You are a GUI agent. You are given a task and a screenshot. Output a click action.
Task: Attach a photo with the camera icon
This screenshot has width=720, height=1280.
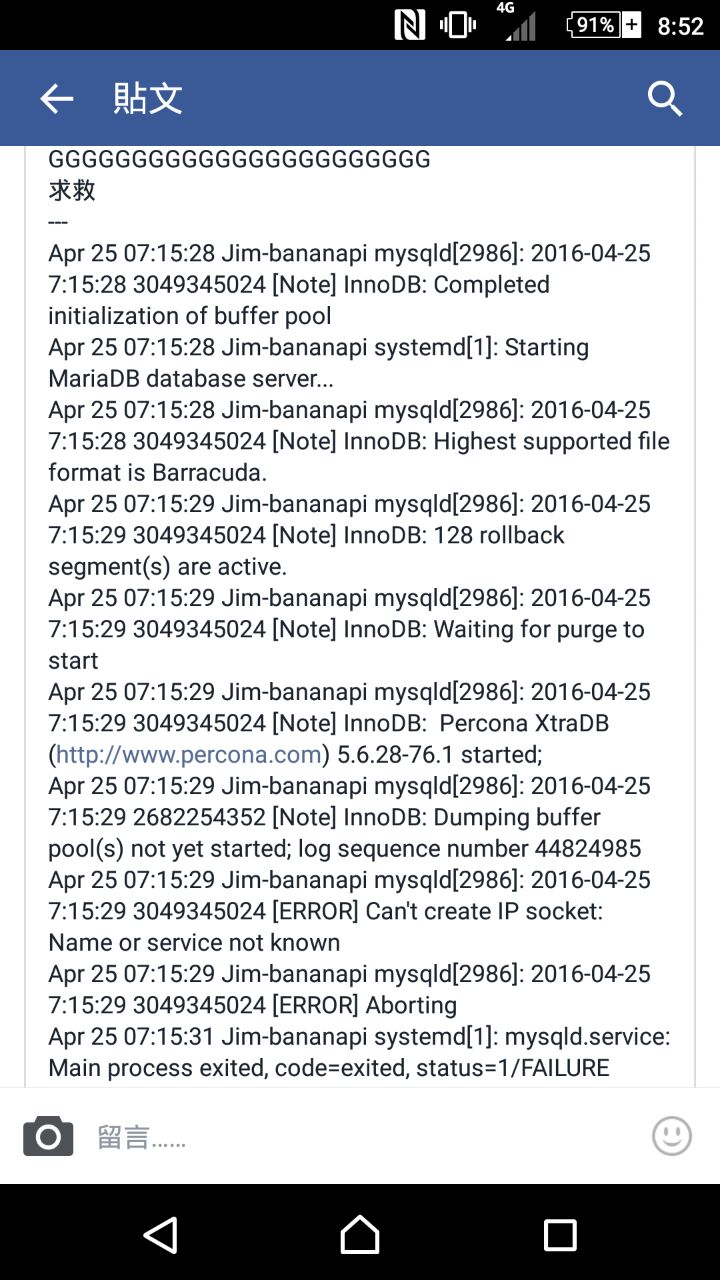(48, 1136)
